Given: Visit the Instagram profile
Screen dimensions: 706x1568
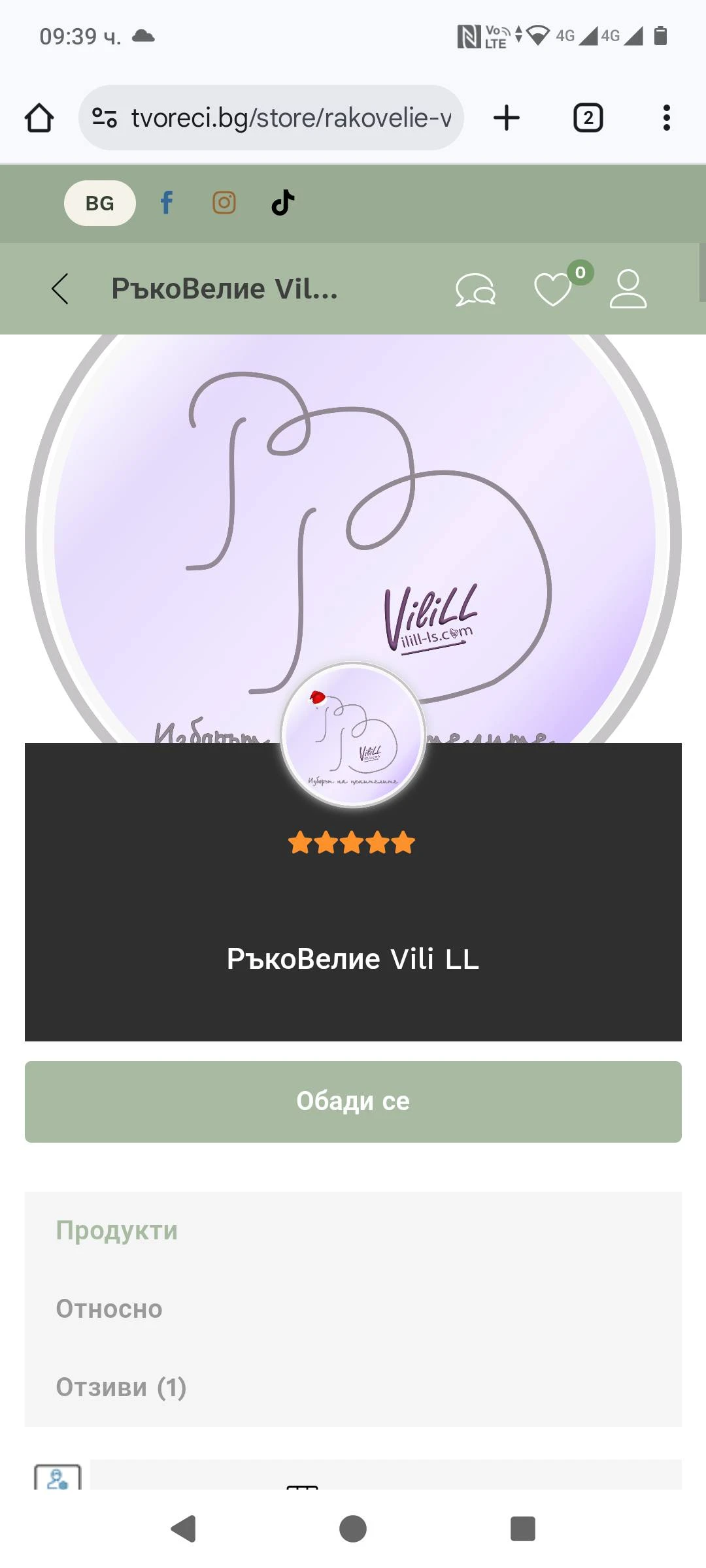Looking at the screenshot, I should tap(224, 203).
